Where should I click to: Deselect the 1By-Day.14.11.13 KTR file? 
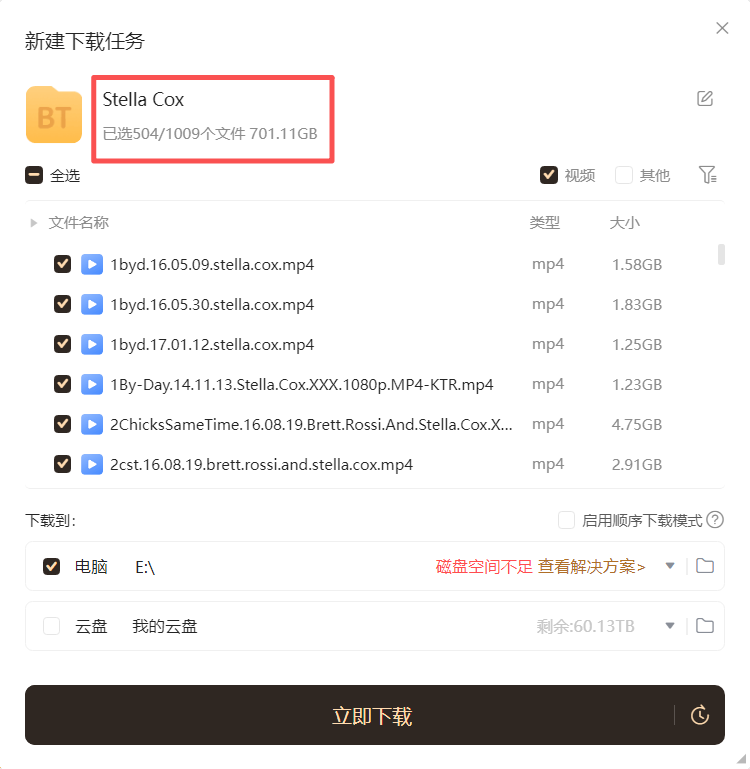[x=62, y=384]
